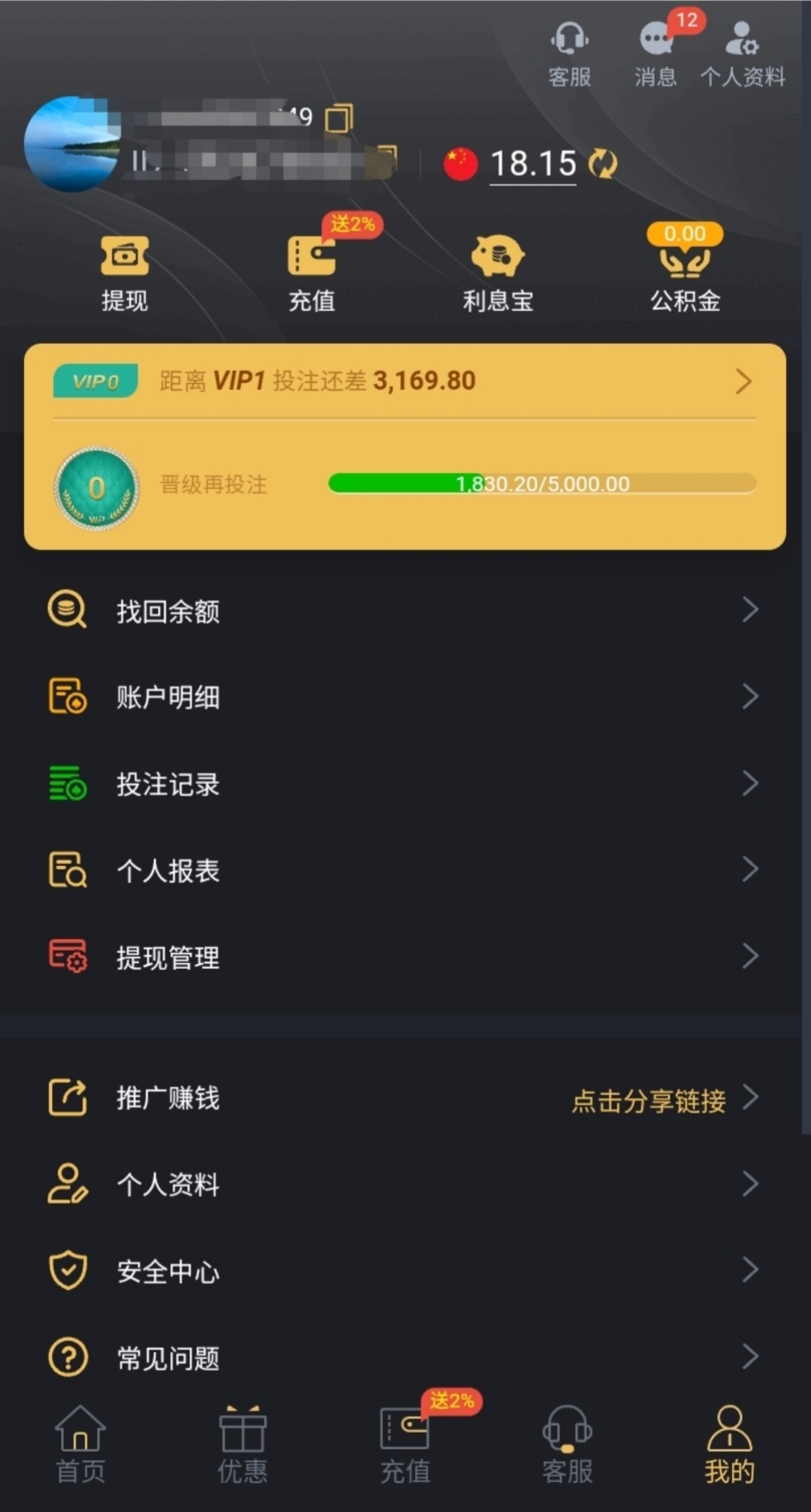811x1512 pixels.
Task: Open 个人资料 in the top bar
Action: pyautogui.click(x=743, y=54)
